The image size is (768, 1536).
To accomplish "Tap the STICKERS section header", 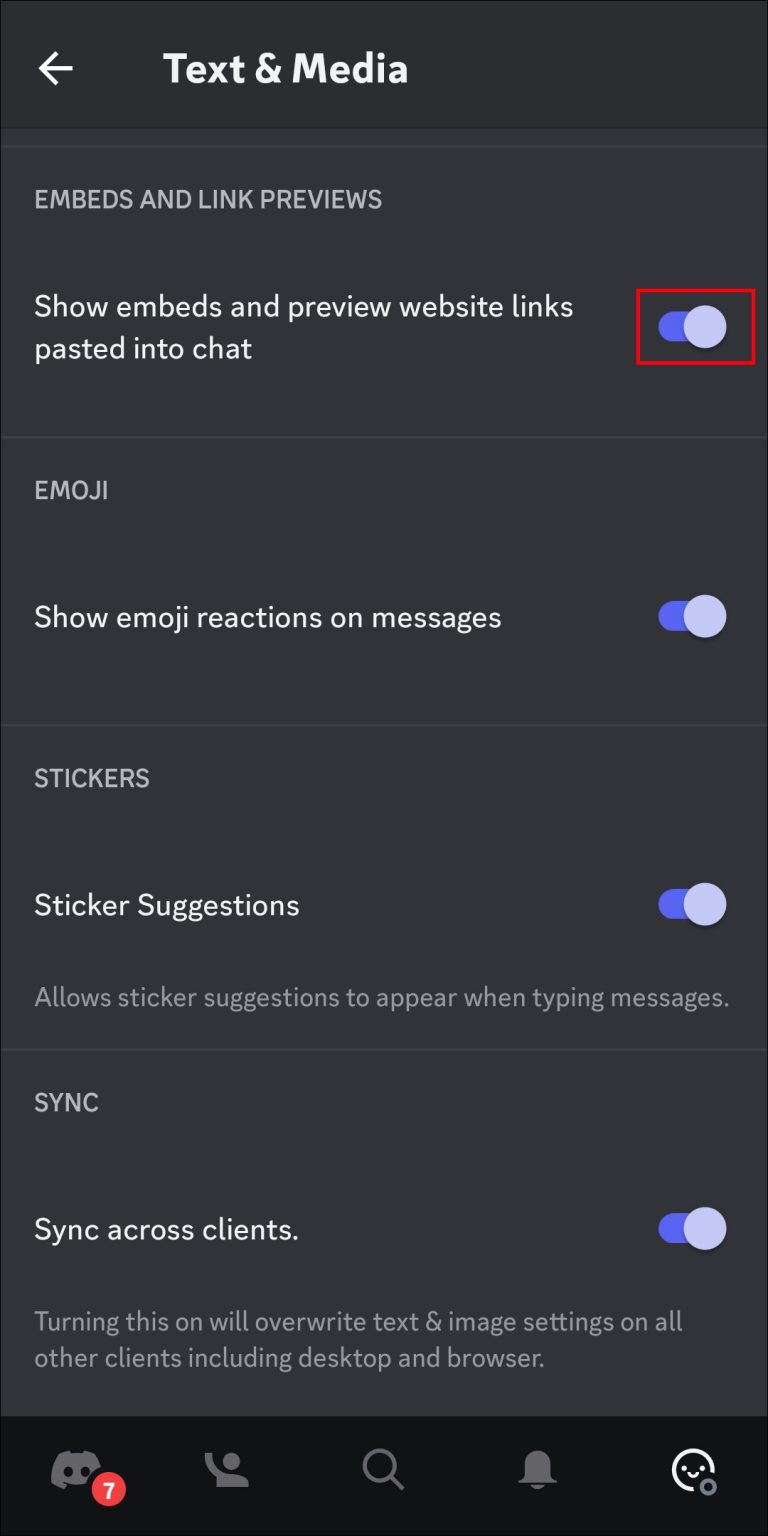I will 91,778.
